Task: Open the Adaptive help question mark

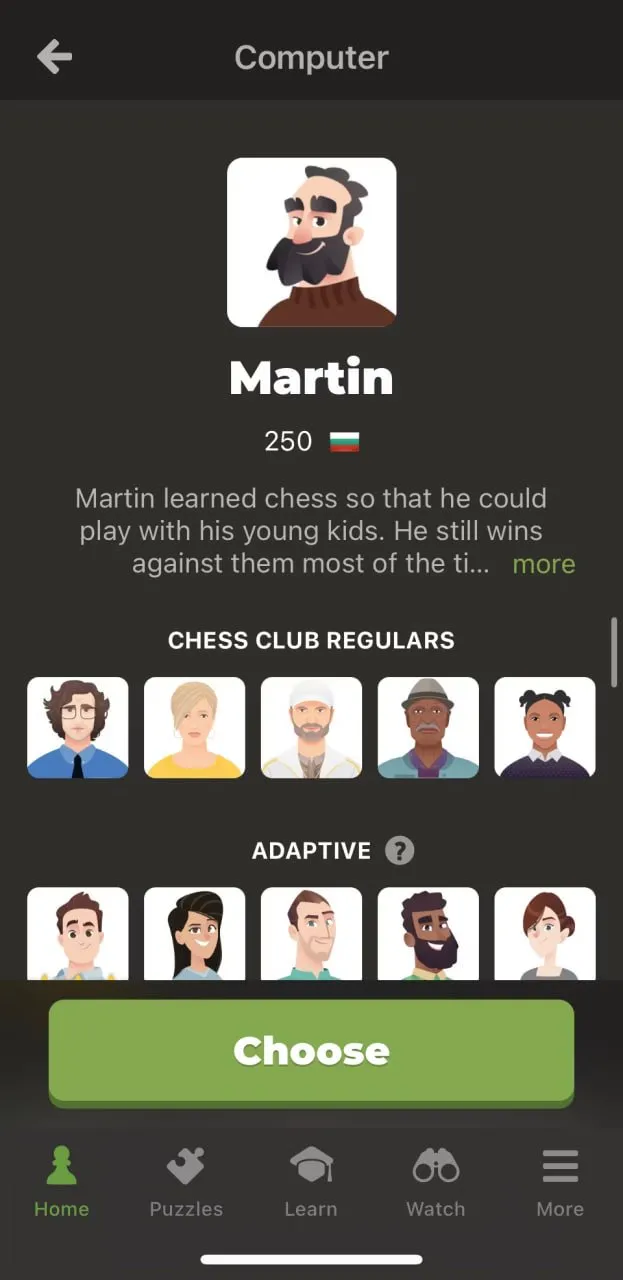Action: (399, 851)
